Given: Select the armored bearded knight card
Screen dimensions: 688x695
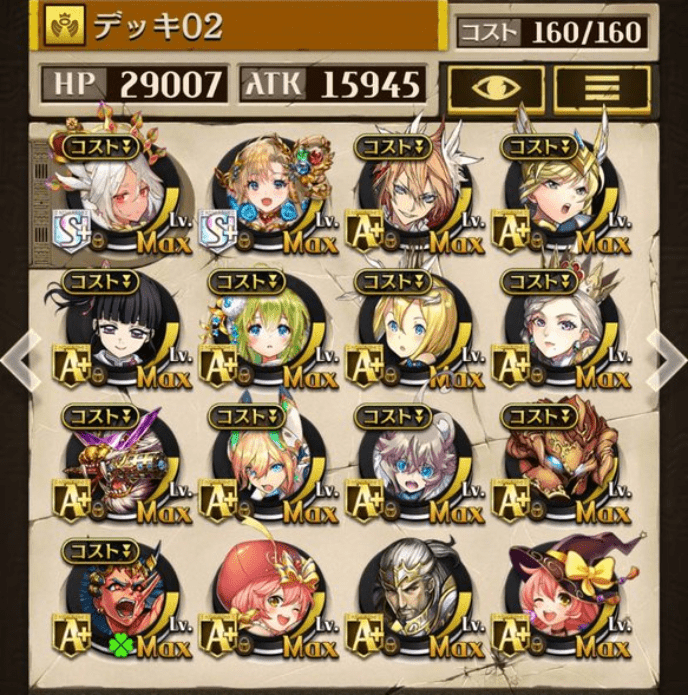Looking at the screenshot, I should click(405, 600).
